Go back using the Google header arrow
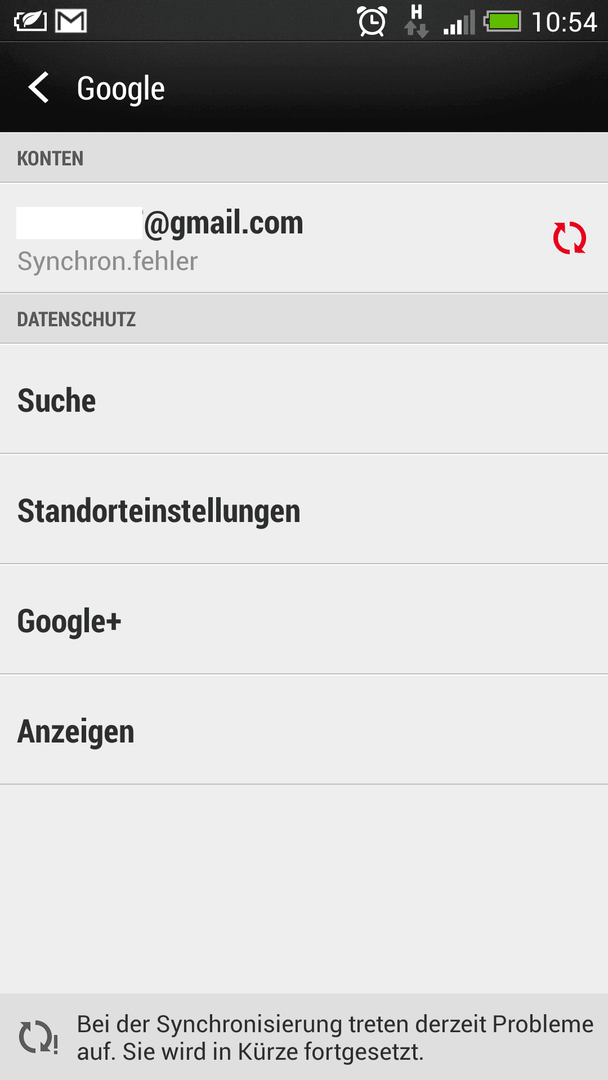 39,88
